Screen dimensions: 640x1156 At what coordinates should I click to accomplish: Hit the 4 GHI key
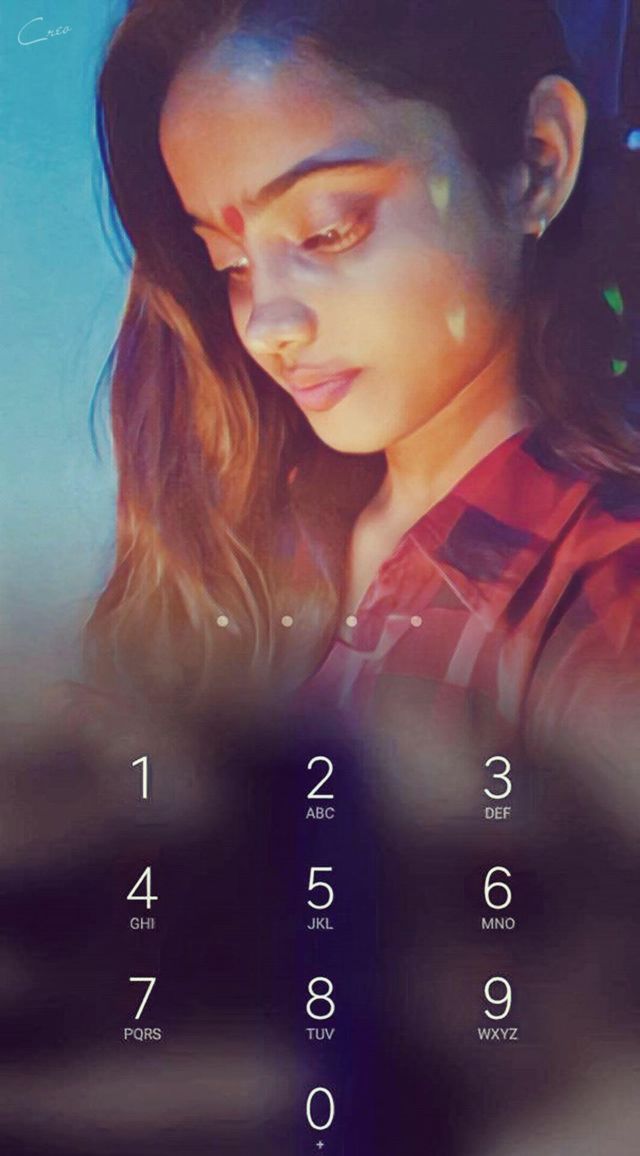[x=142, y=898]
